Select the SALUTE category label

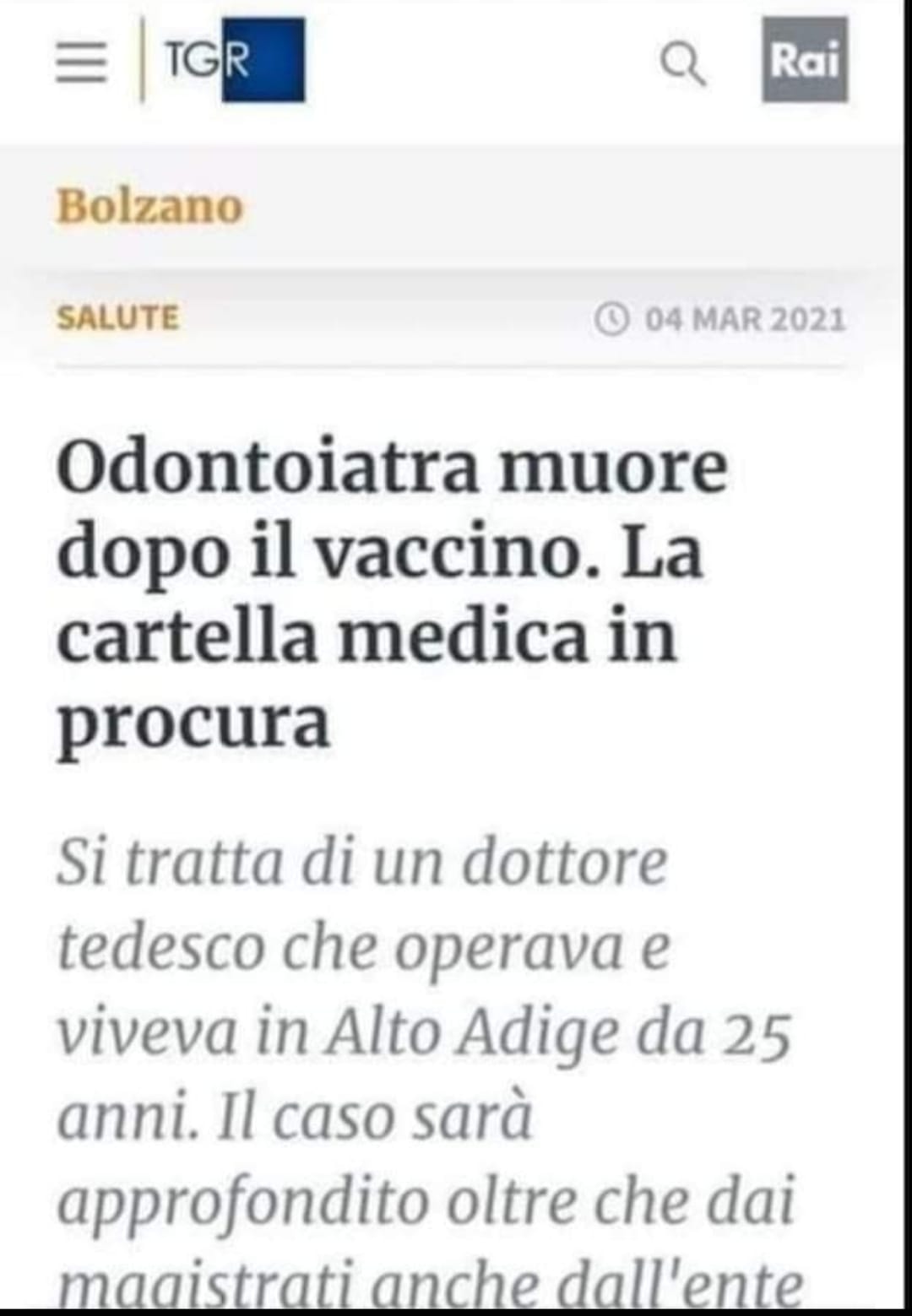[x=118, y=318]
